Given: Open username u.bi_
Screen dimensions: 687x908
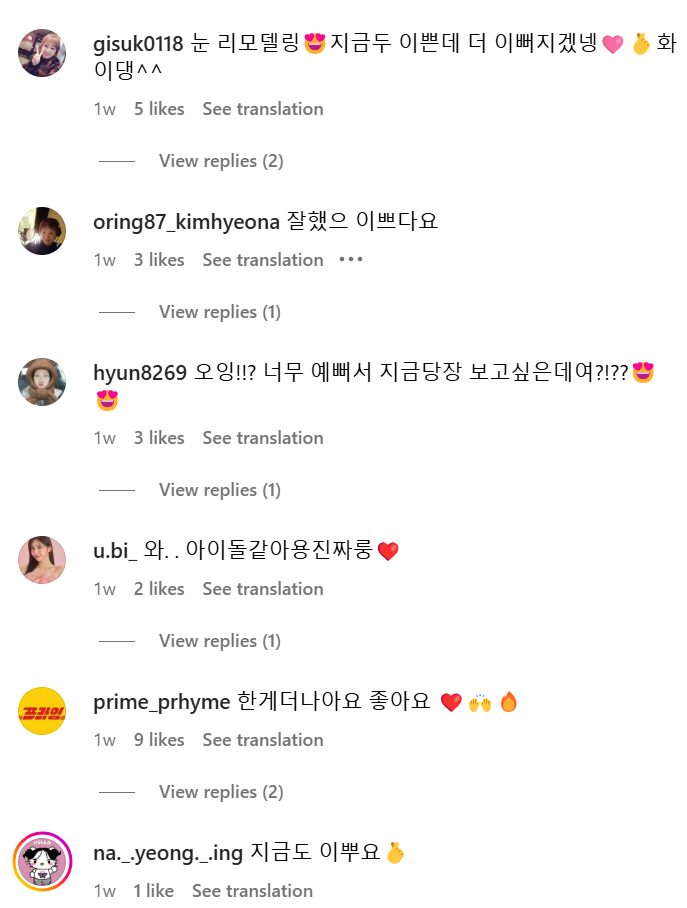Looking at the screenshot, I should click(x=115, y=551).
